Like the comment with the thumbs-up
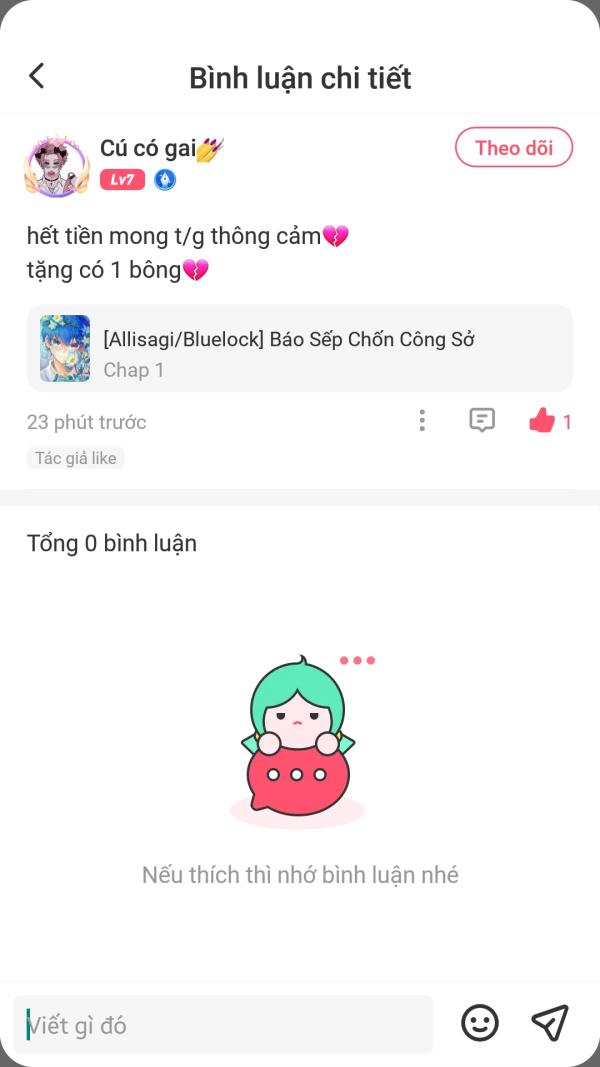Image resolution: width=600 pixels, height=1067 pixels. tap(542, 421)
